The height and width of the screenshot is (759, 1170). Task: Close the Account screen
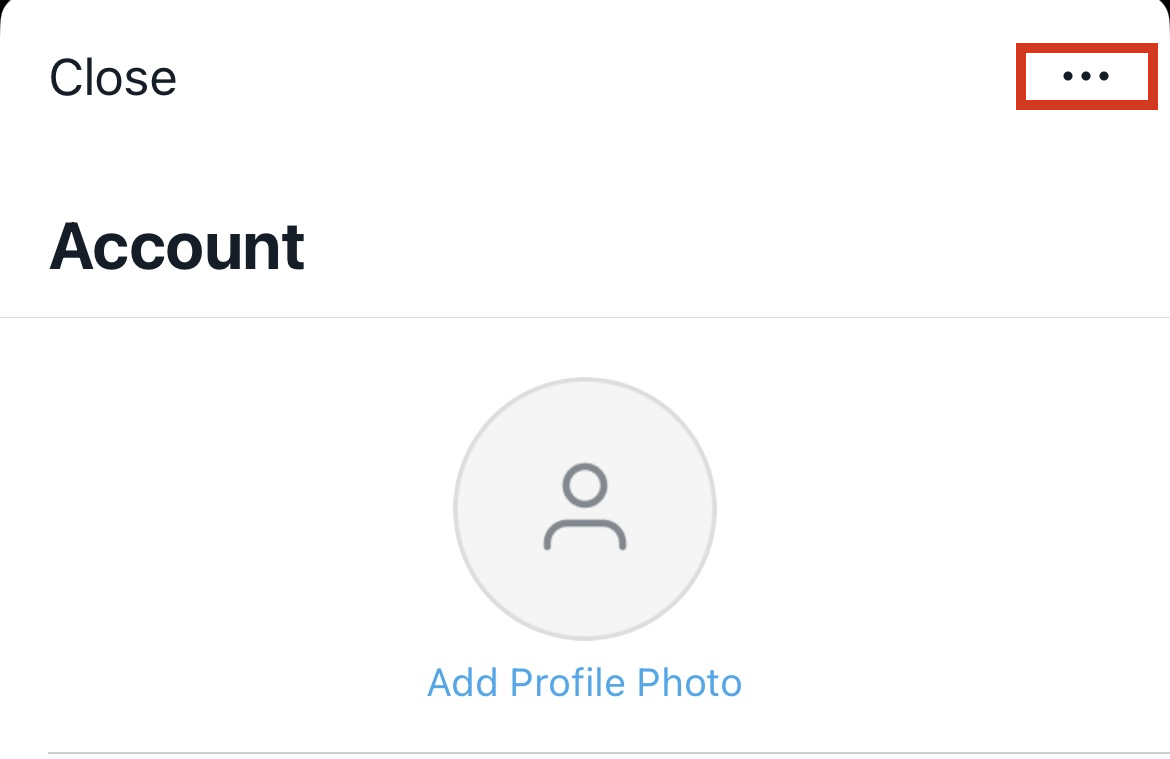click(113, 78)
